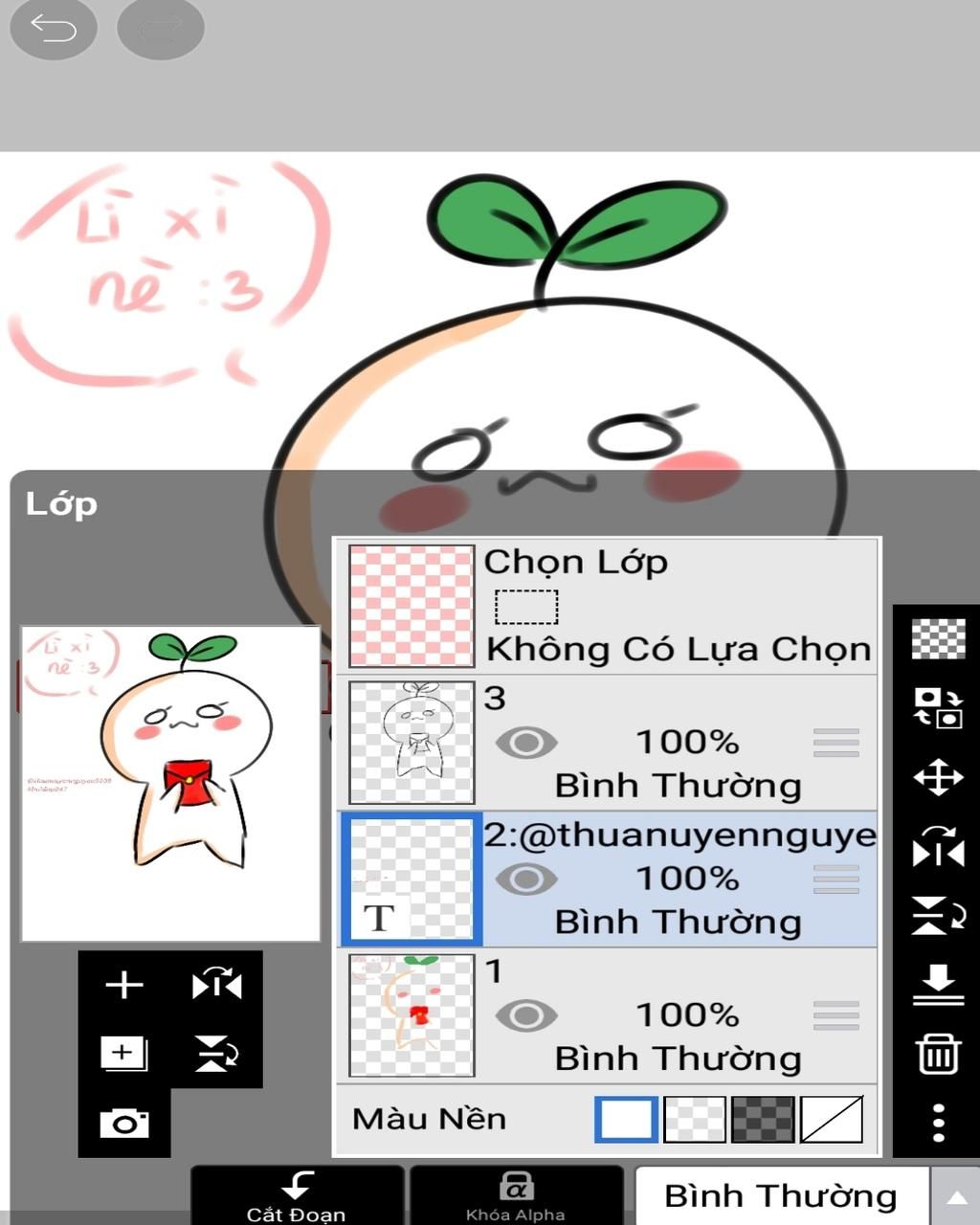The width and height of the screenshot is (980, 1225).
Task: Undo the last action
Action: [54, 29]
